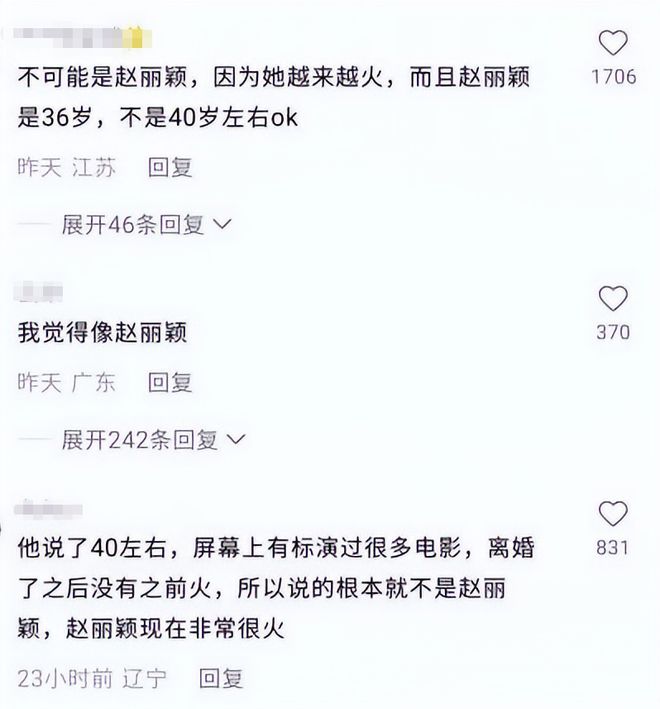The image size is (660, 709).
Task: Like the comment with 1706 likes
Action: [613, 43]
